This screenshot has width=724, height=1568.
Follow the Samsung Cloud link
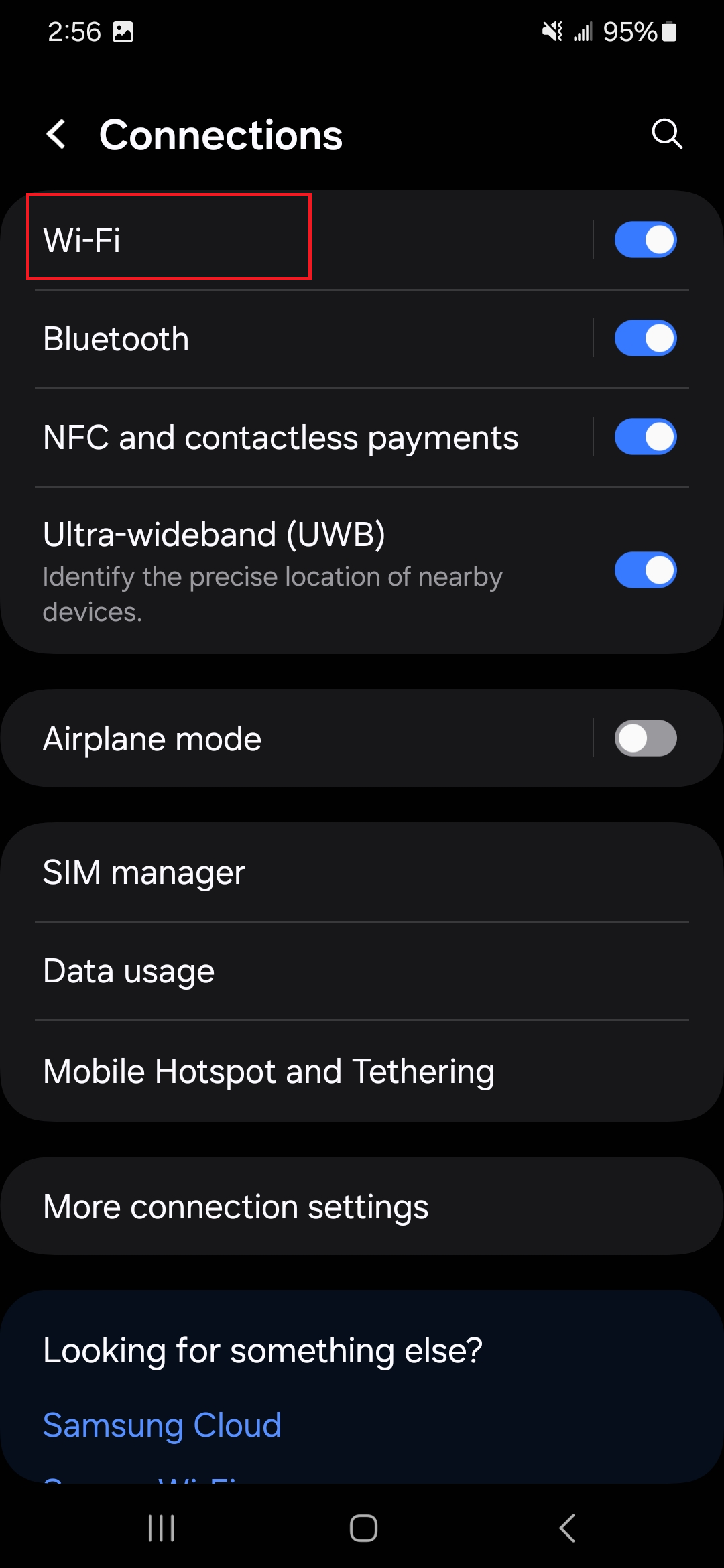(162, 1425)
